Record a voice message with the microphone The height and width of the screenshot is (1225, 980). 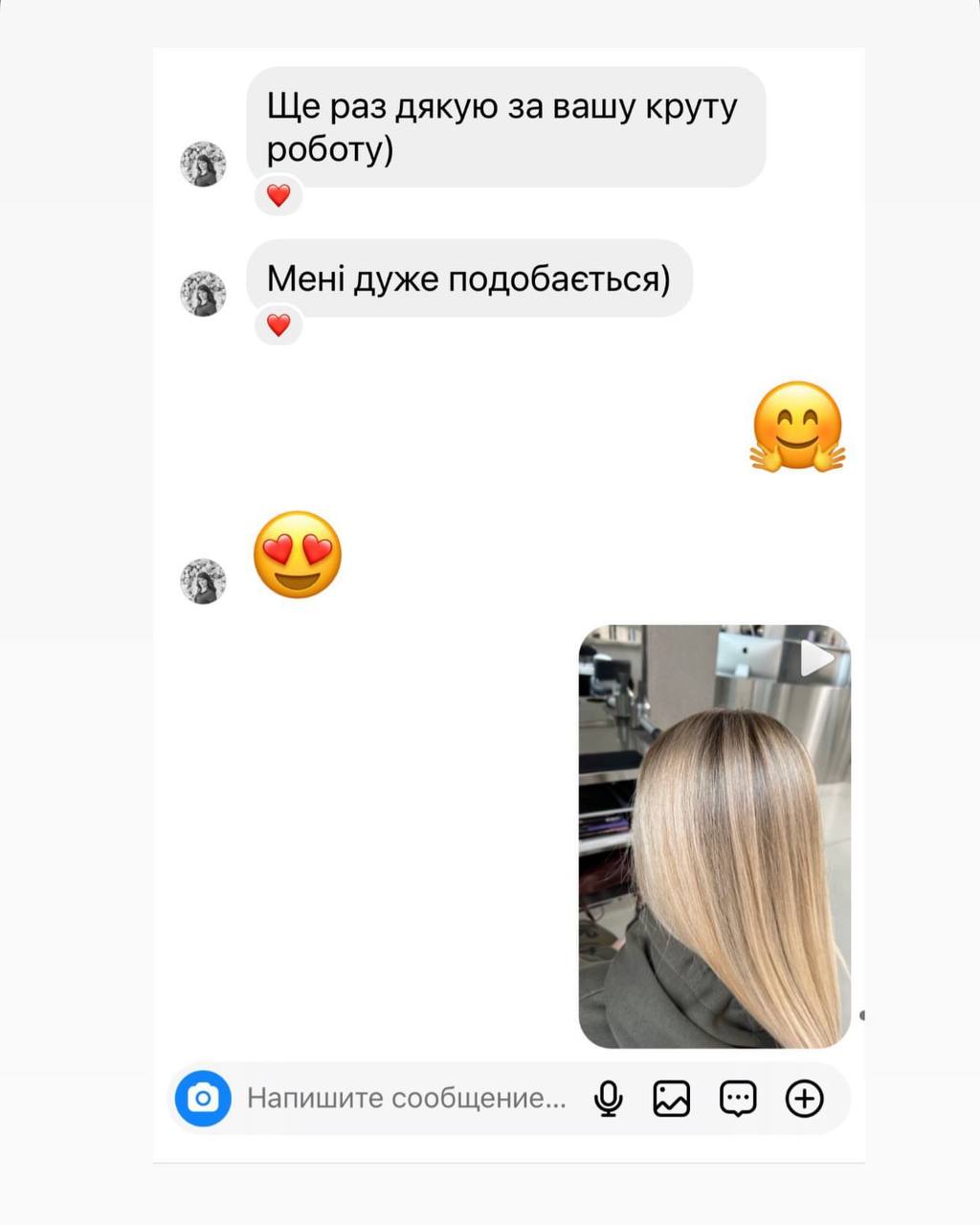click(608, 1099)
